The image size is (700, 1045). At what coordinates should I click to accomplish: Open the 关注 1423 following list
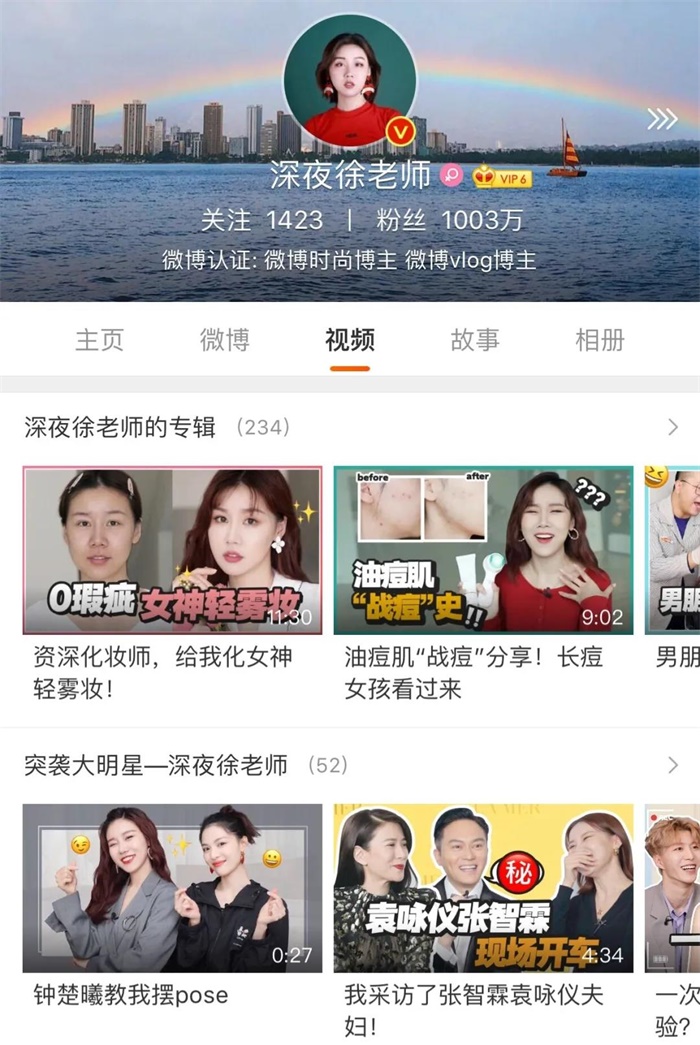(262, 220)
